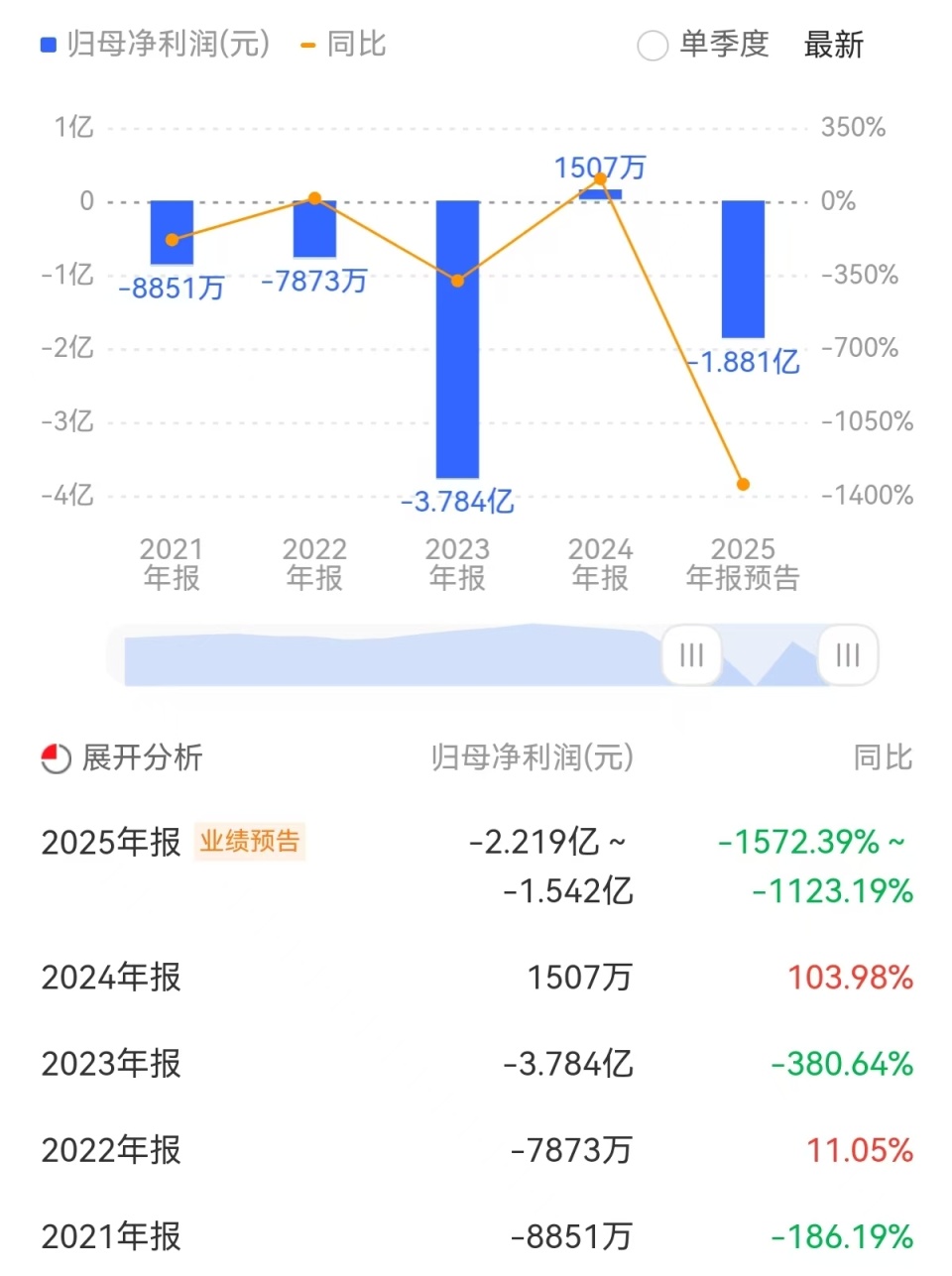Click the orange 同比 line legend icon
Image resolution: width=952 pixels, height=1276 pixels.
[309, 44]
